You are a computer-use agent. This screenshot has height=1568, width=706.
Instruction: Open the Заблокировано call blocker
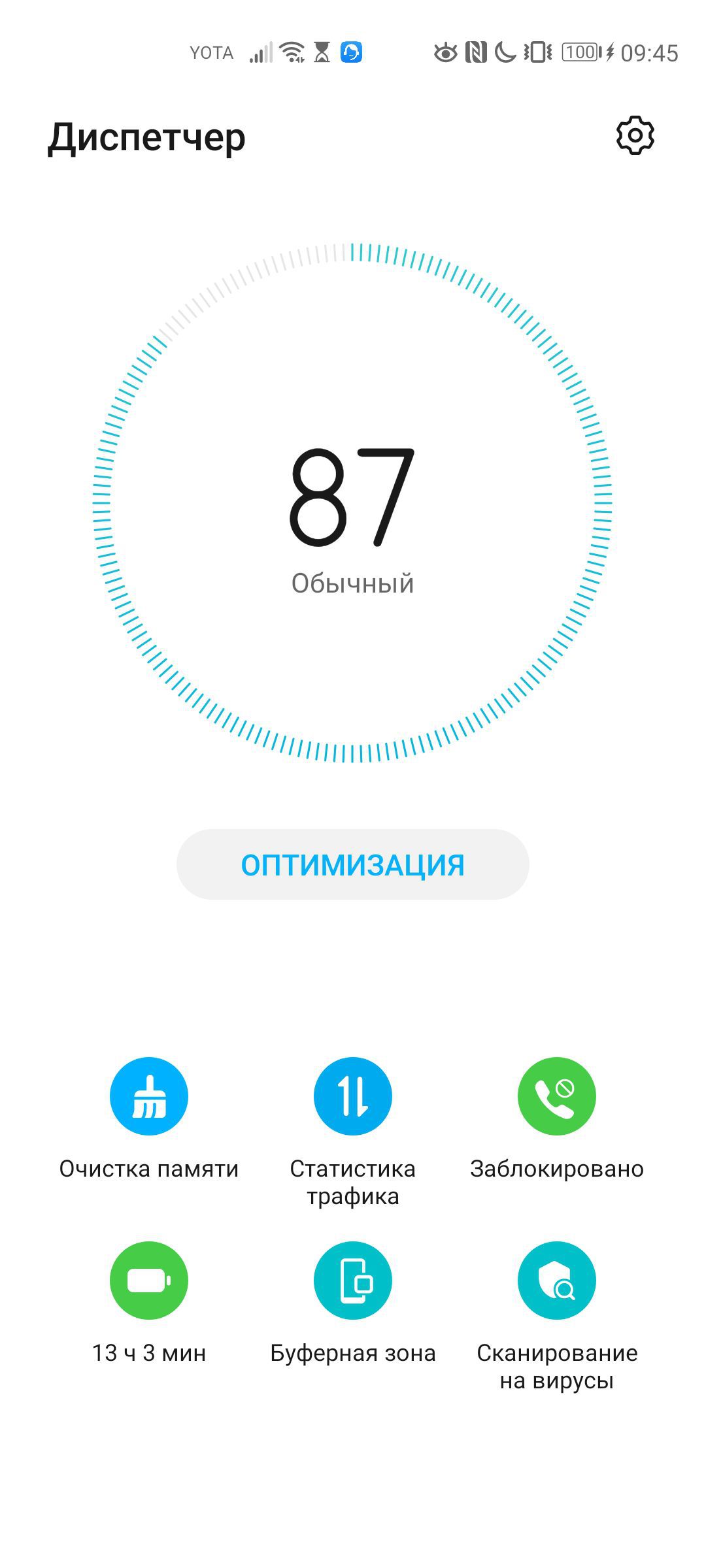coord(556,1096)
